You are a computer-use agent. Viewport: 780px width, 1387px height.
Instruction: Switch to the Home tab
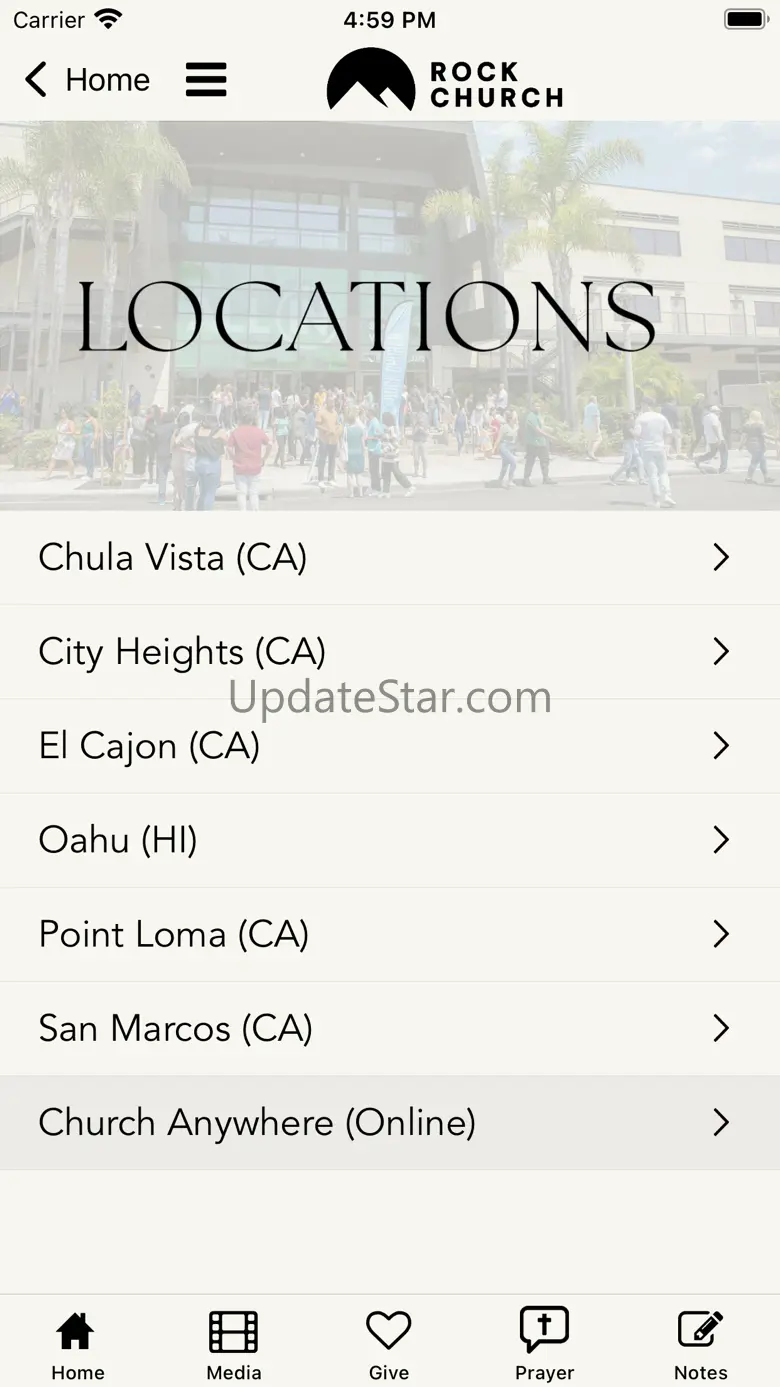pos(78,1345)
